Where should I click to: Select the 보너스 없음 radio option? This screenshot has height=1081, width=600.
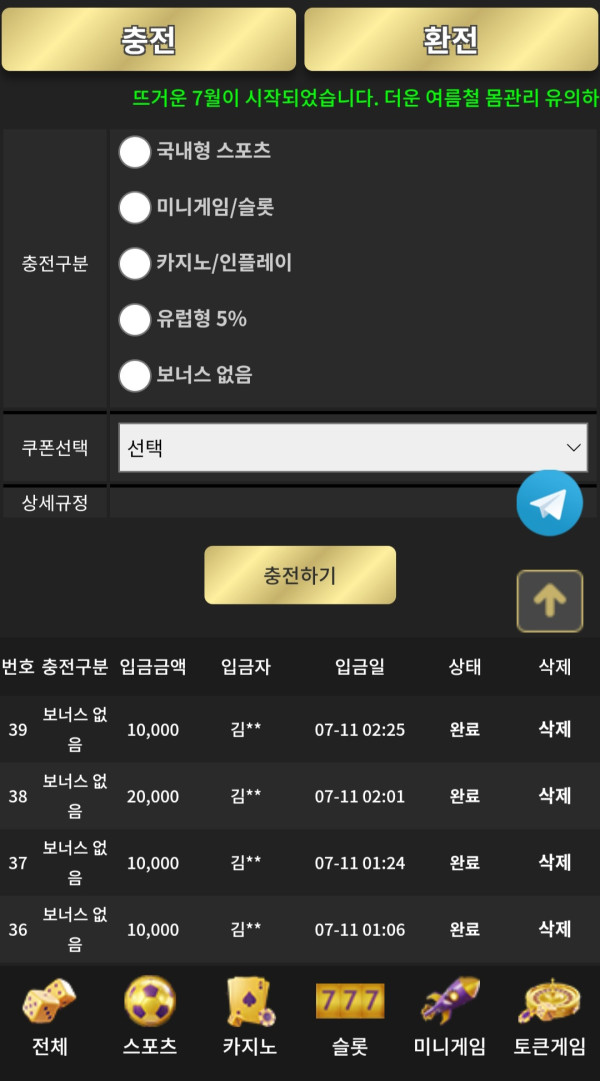click(x=134, y=376)
